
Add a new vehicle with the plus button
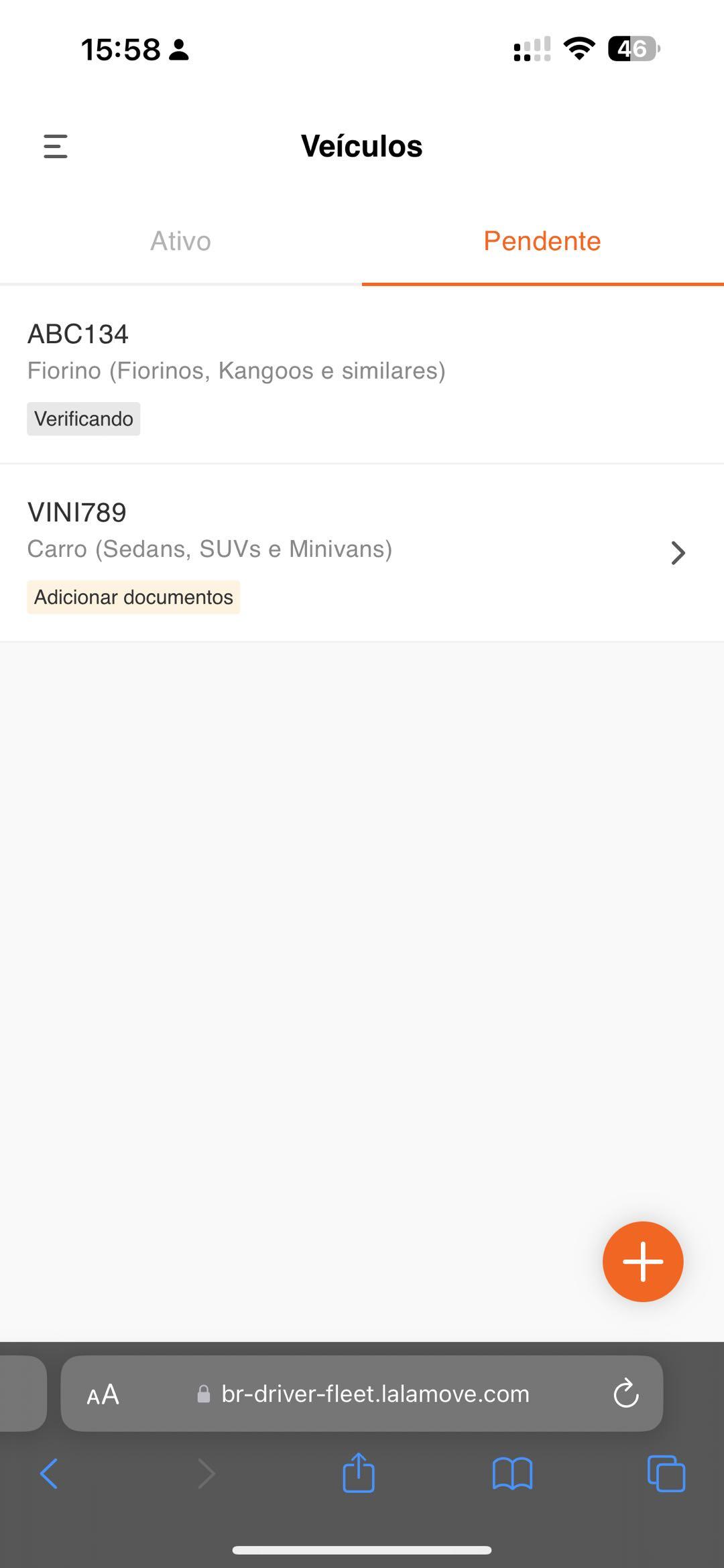(x=642, y=1262)
